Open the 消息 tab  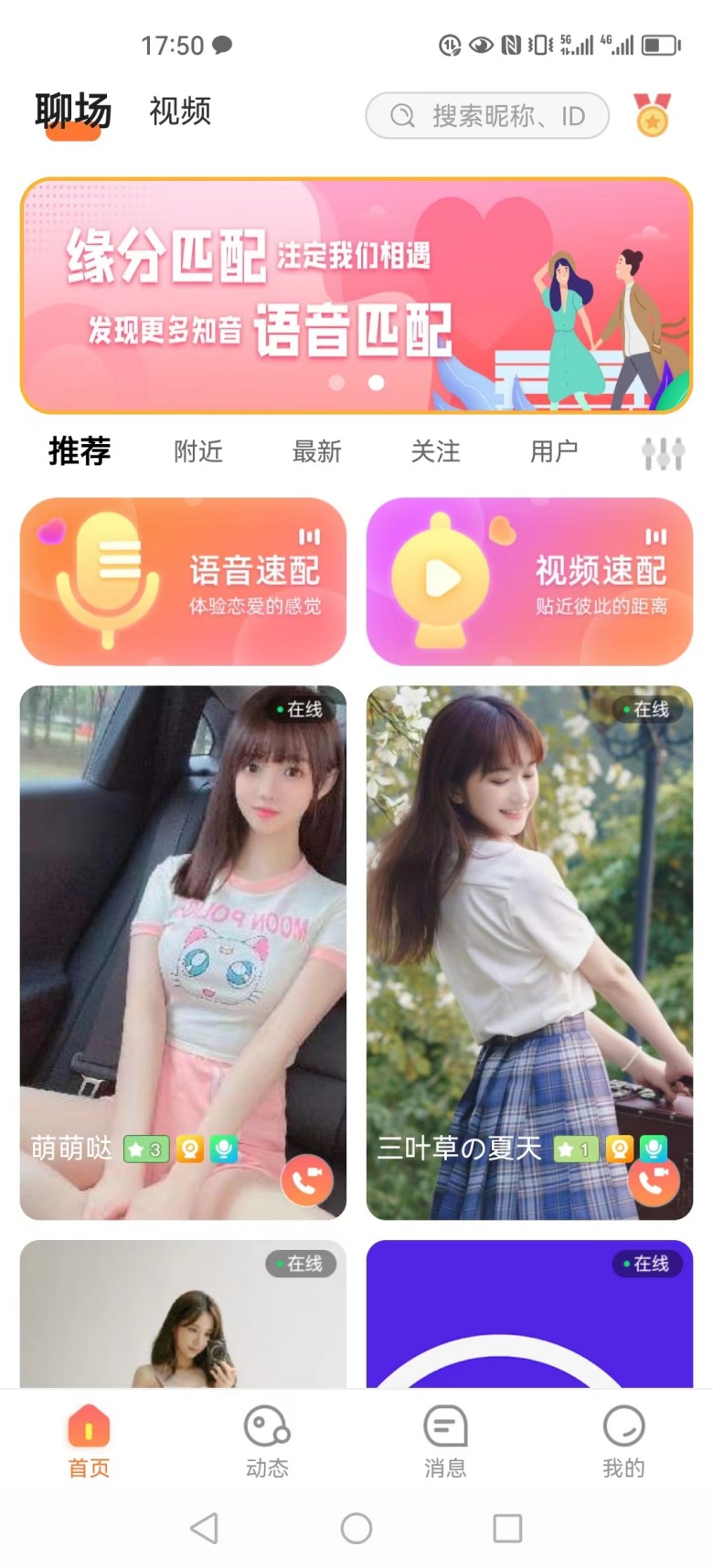click(445, 1442)
